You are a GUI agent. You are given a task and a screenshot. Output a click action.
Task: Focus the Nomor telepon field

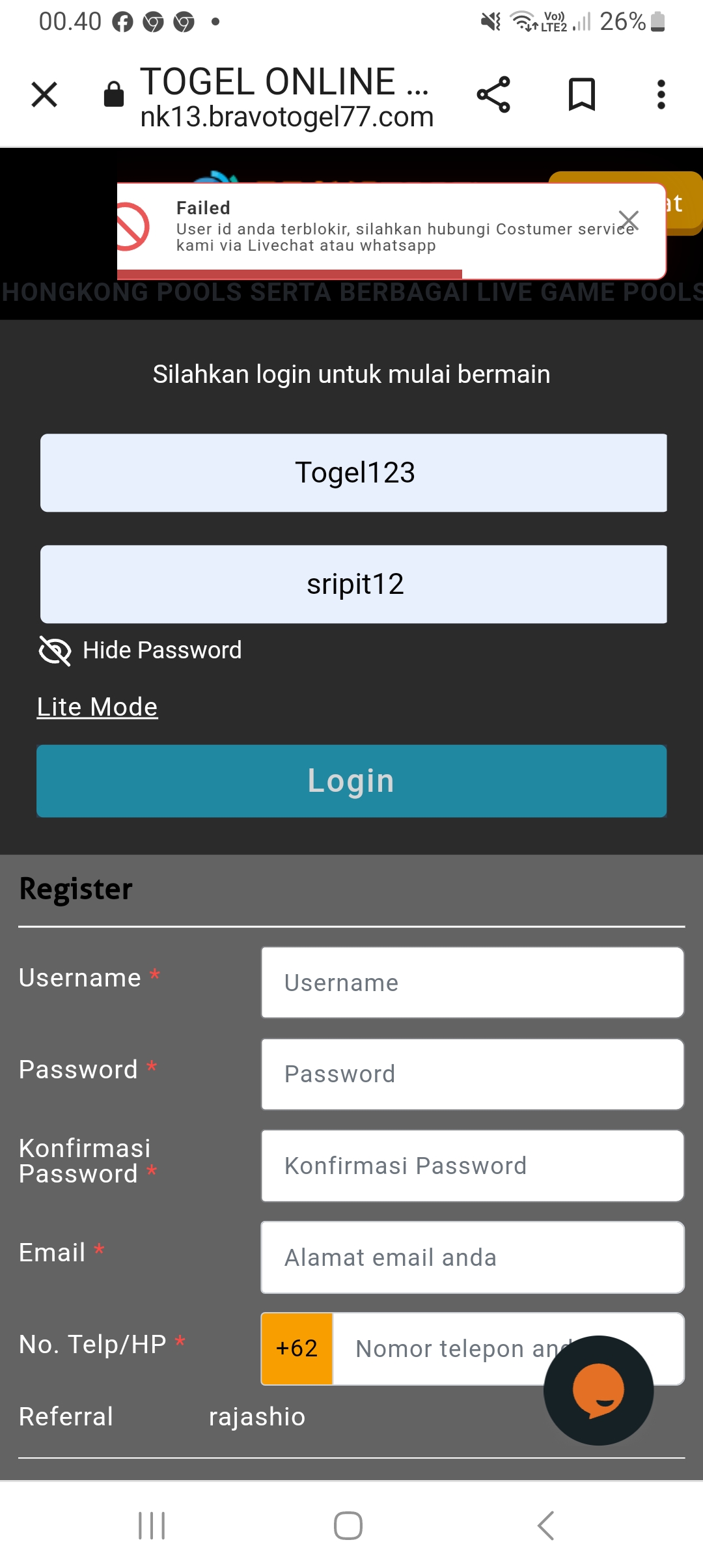click(x=443, y=1349)
